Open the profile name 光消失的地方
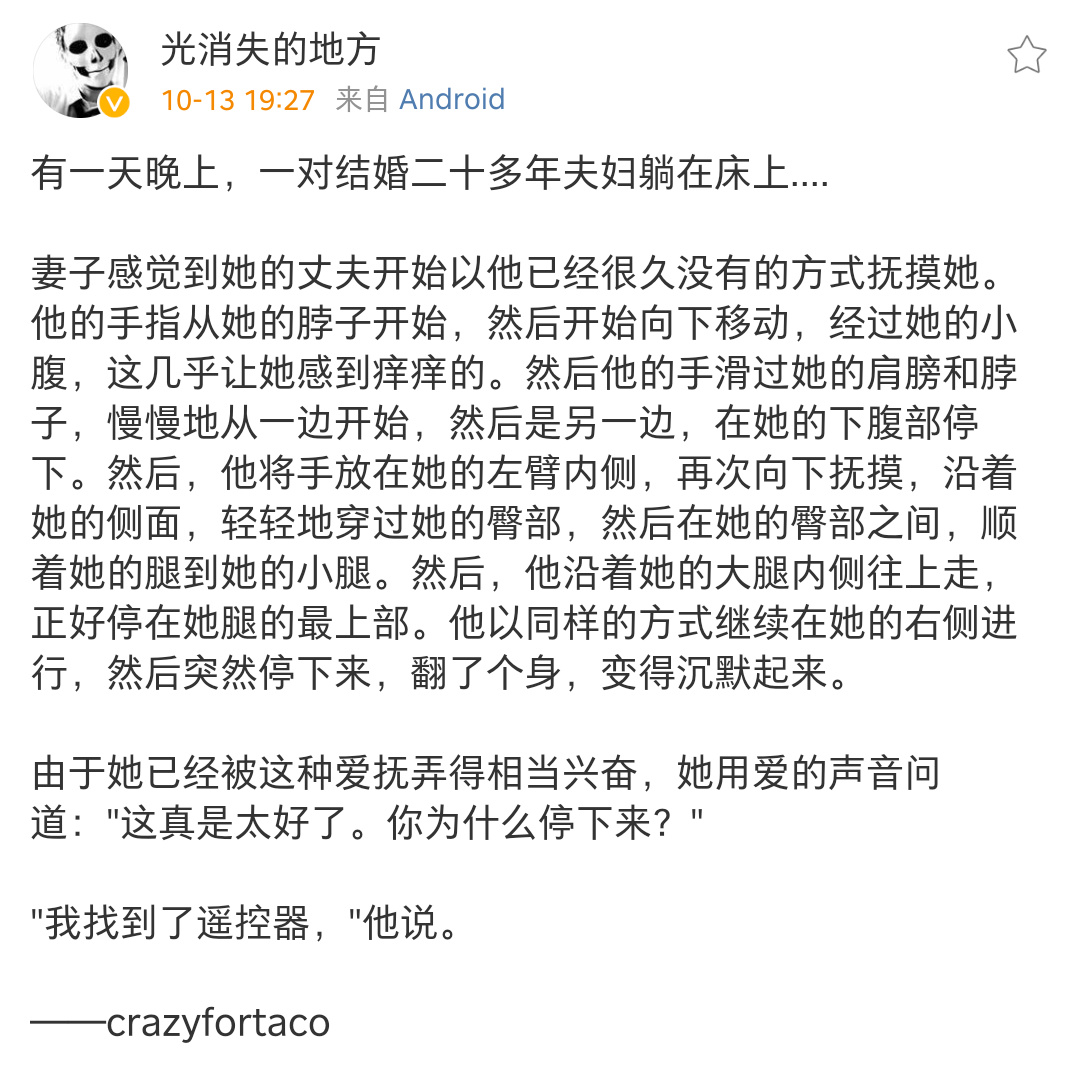This screenshot has width=1080, height=1075. 270,48
